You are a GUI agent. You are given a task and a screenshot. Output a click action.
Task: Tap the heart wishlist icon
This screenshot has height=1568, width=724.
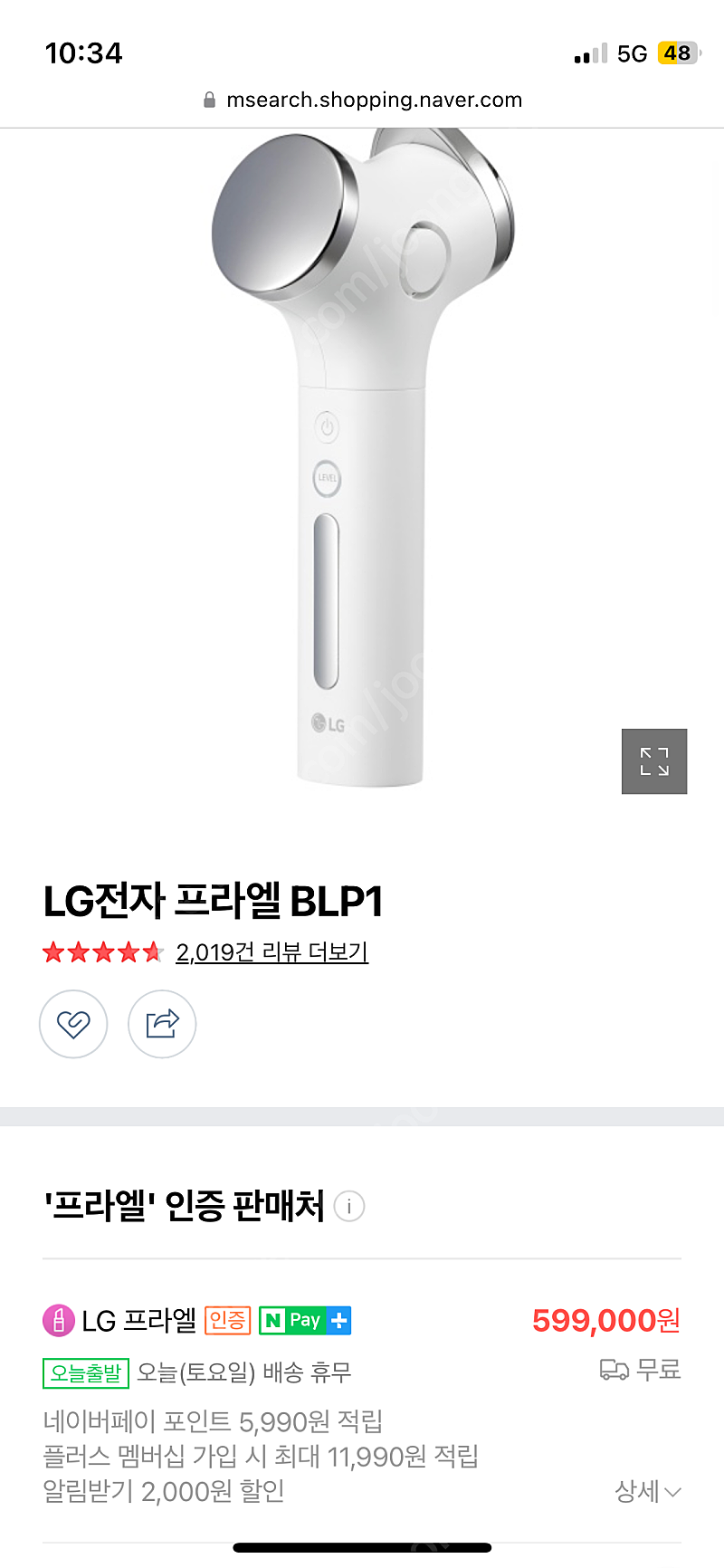[73, 1024]
